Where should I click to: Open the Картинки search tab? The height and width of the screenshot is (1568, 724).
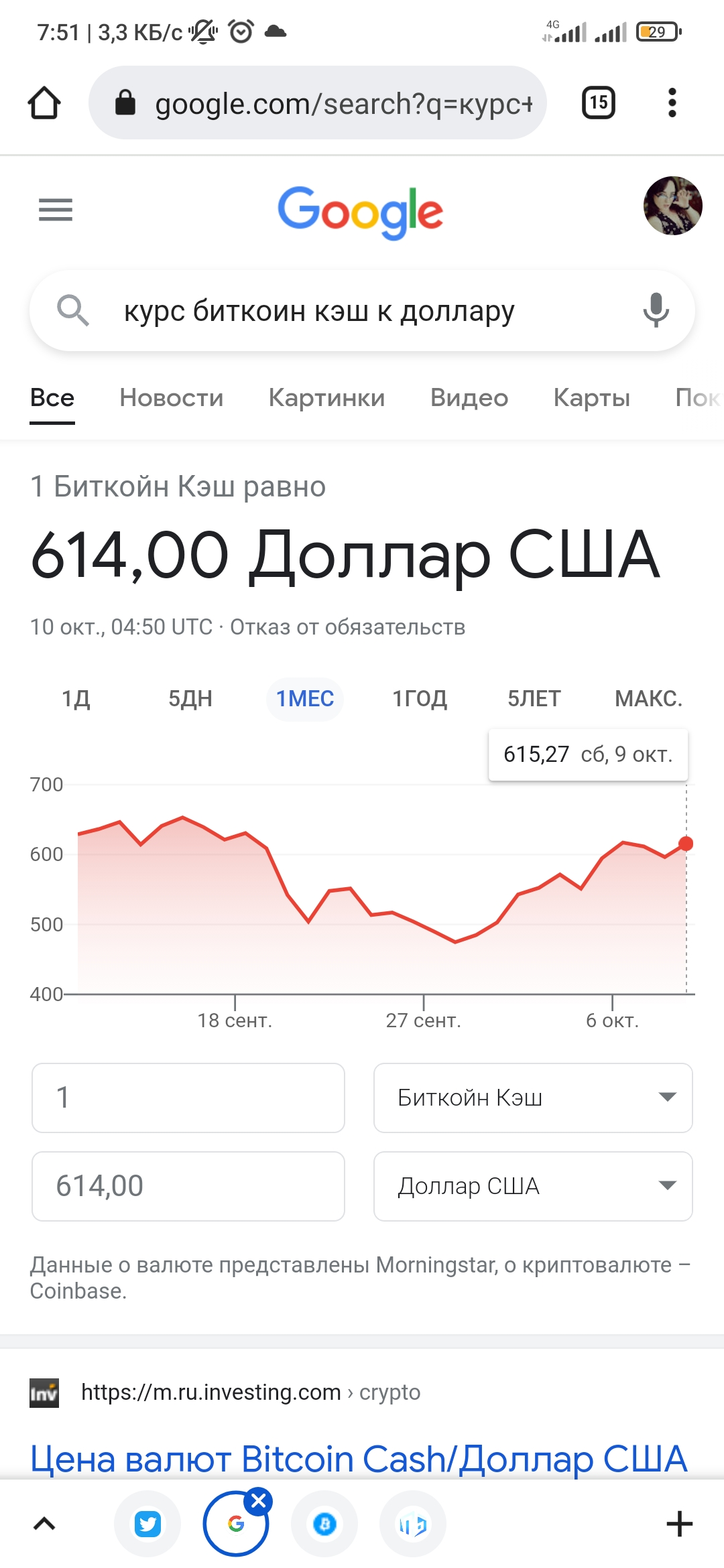click(x=326, y=397)
